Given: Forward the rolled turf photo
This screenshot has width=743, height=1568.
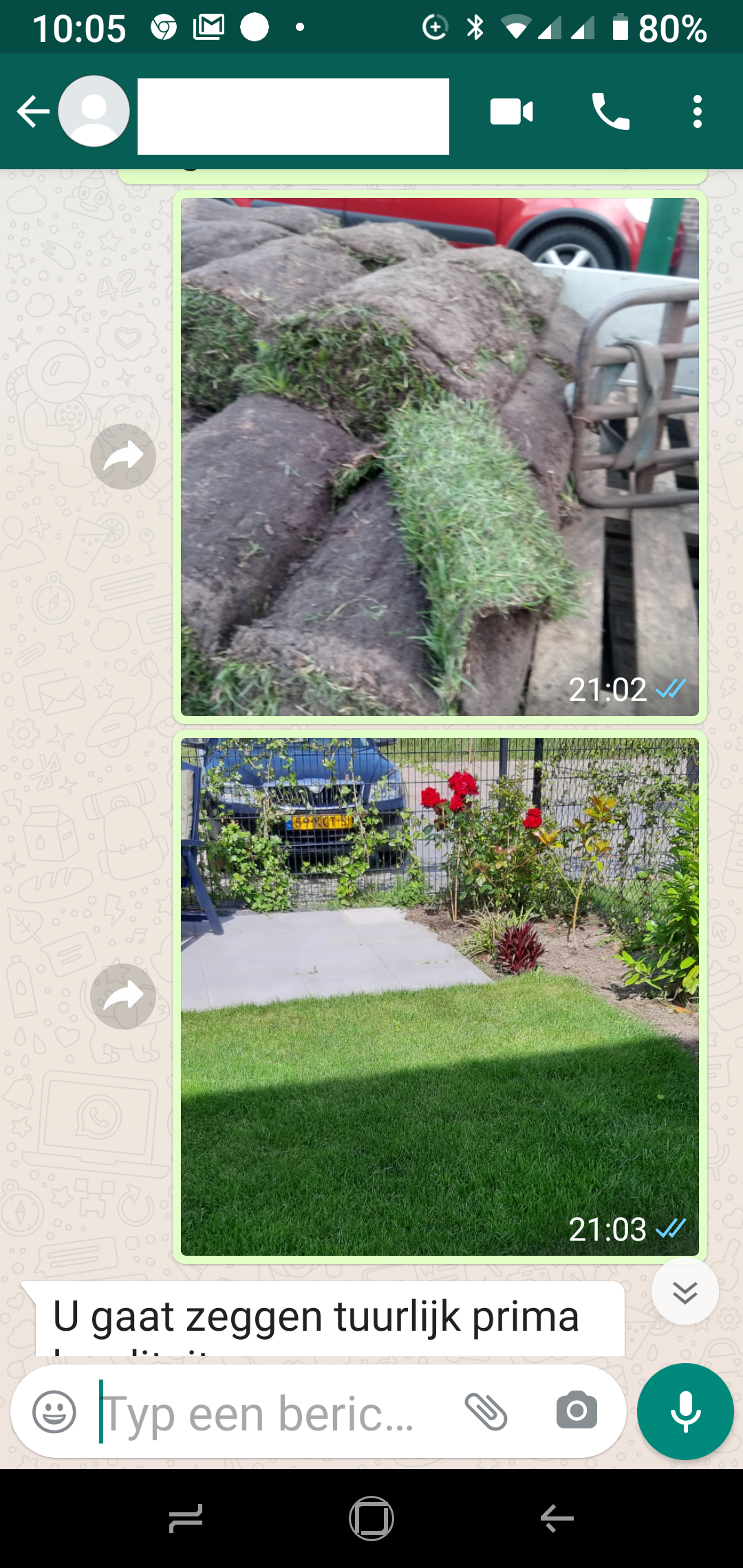Looking at the screenshot, I should 123,457.
